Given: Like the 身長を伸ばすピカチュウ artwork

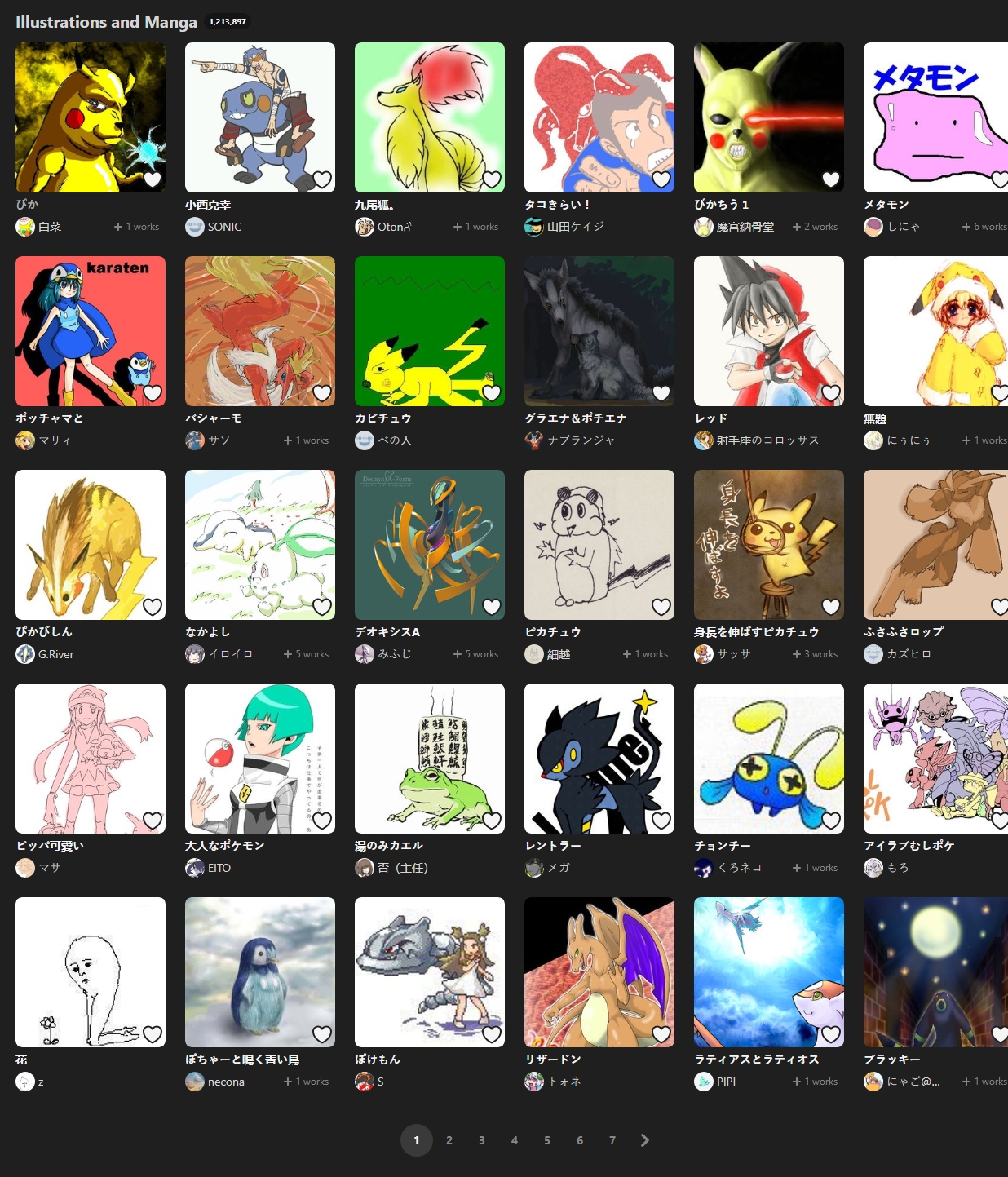Looking at the screenshot, I should 831,607.
